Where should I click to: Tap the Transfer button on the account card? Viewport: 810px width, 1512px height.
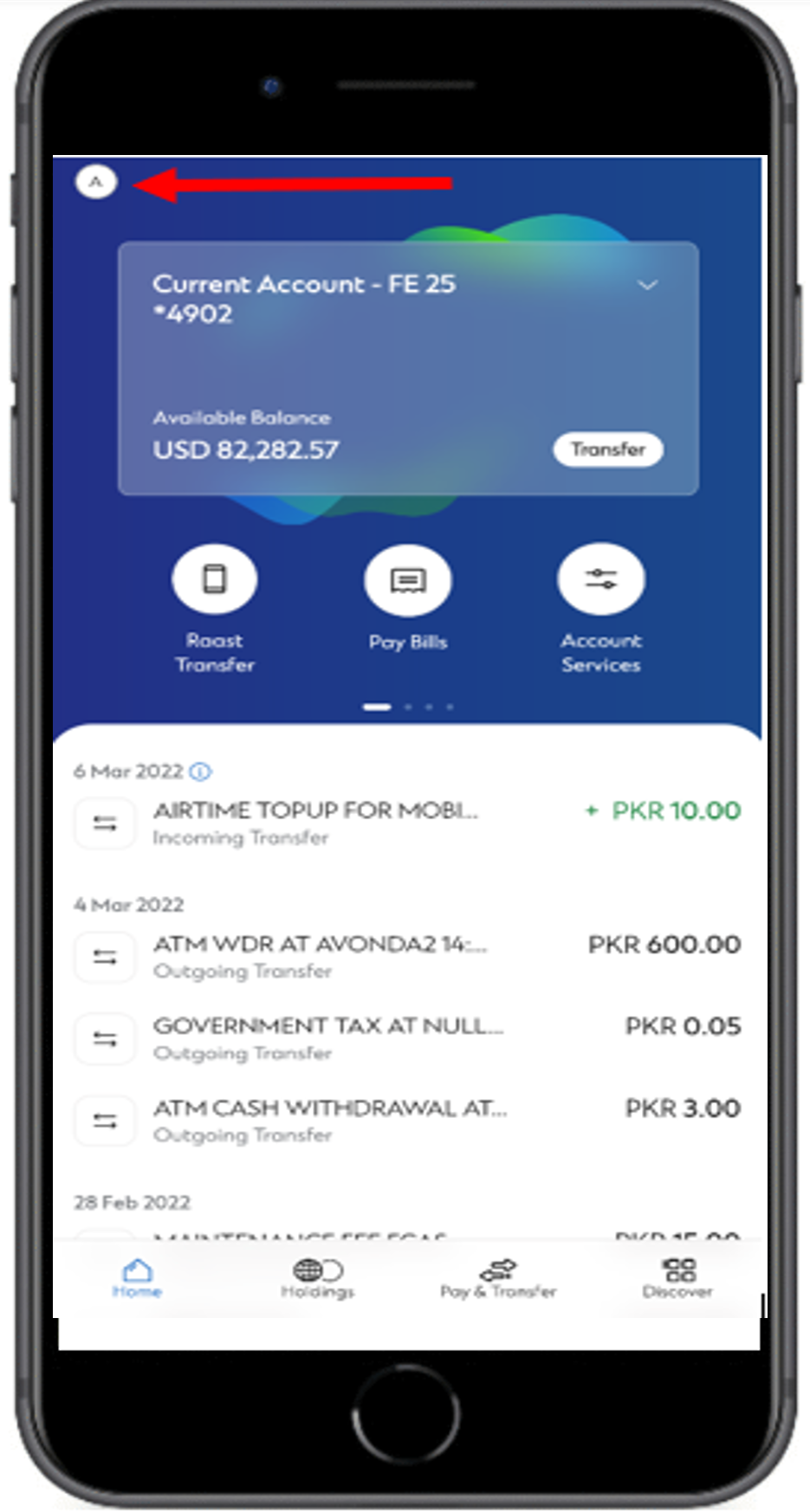click(608, 449)
